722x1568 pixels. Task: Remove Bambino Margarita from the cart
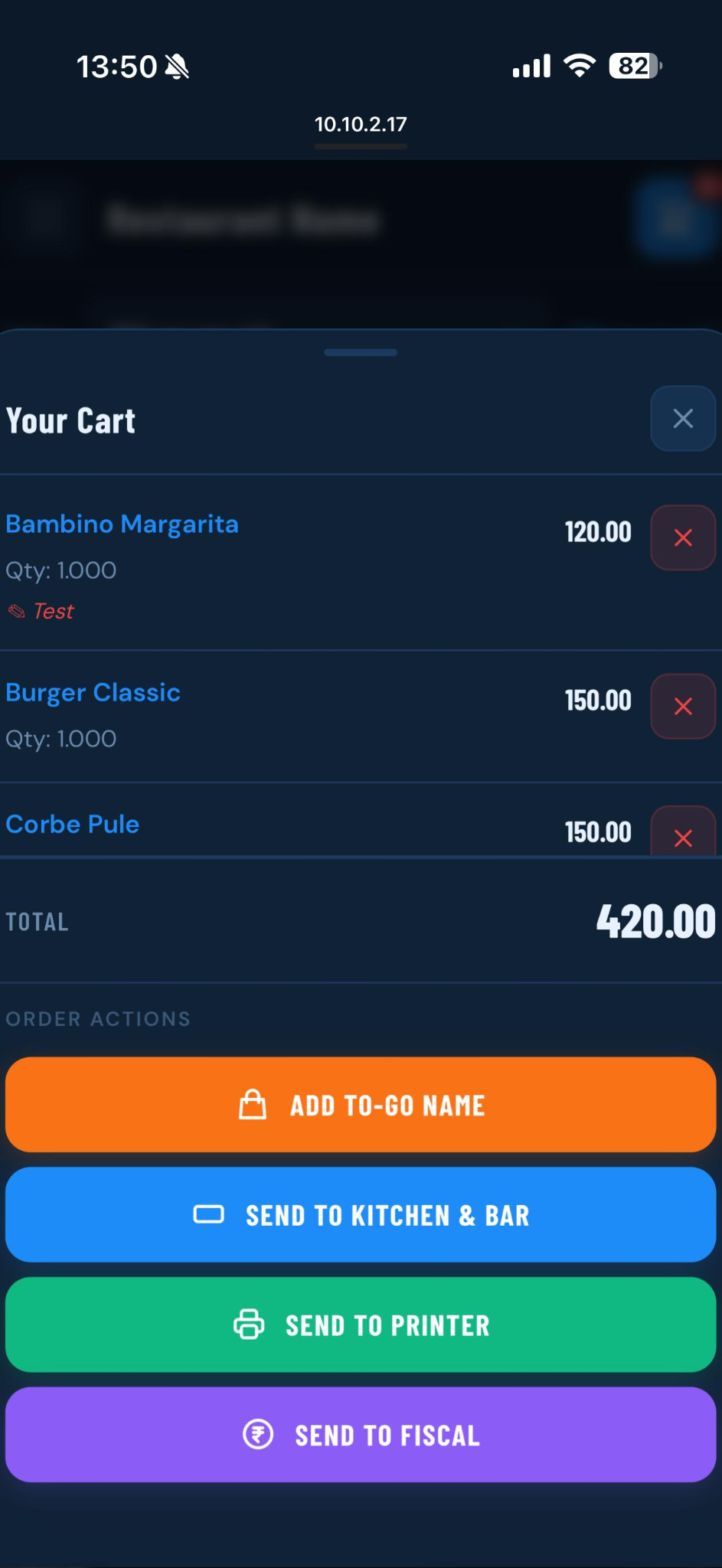[683, 537]
